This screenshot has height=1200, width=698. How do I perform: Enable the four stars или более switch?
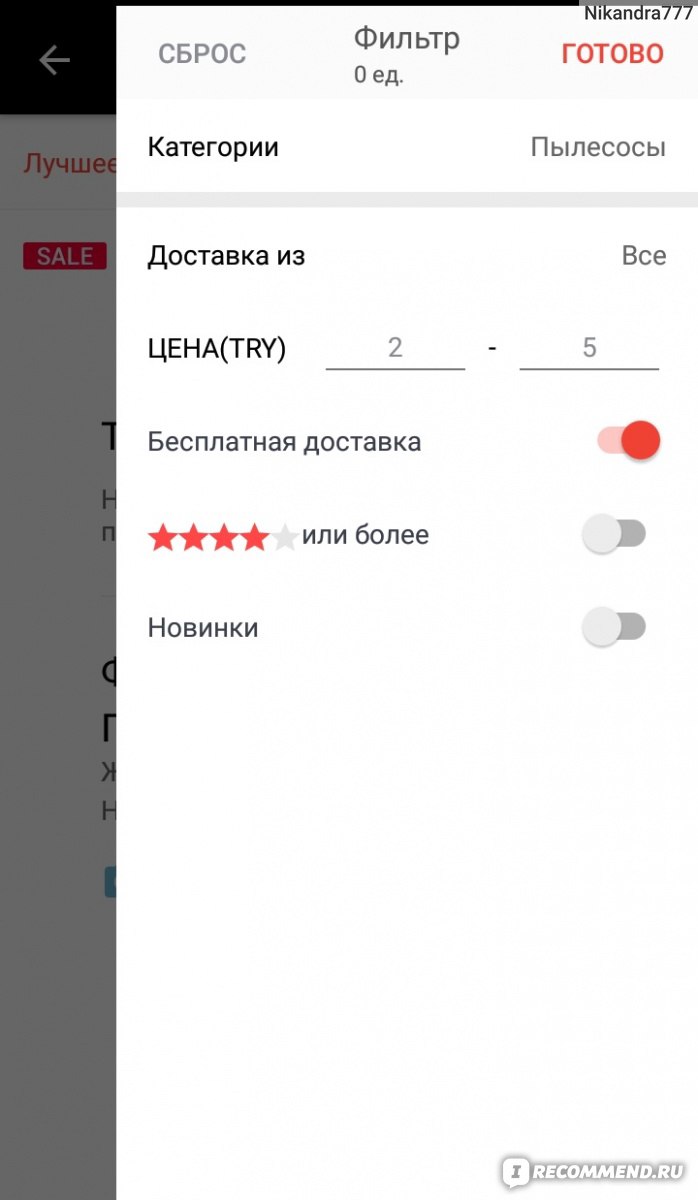tap(614, 535)
